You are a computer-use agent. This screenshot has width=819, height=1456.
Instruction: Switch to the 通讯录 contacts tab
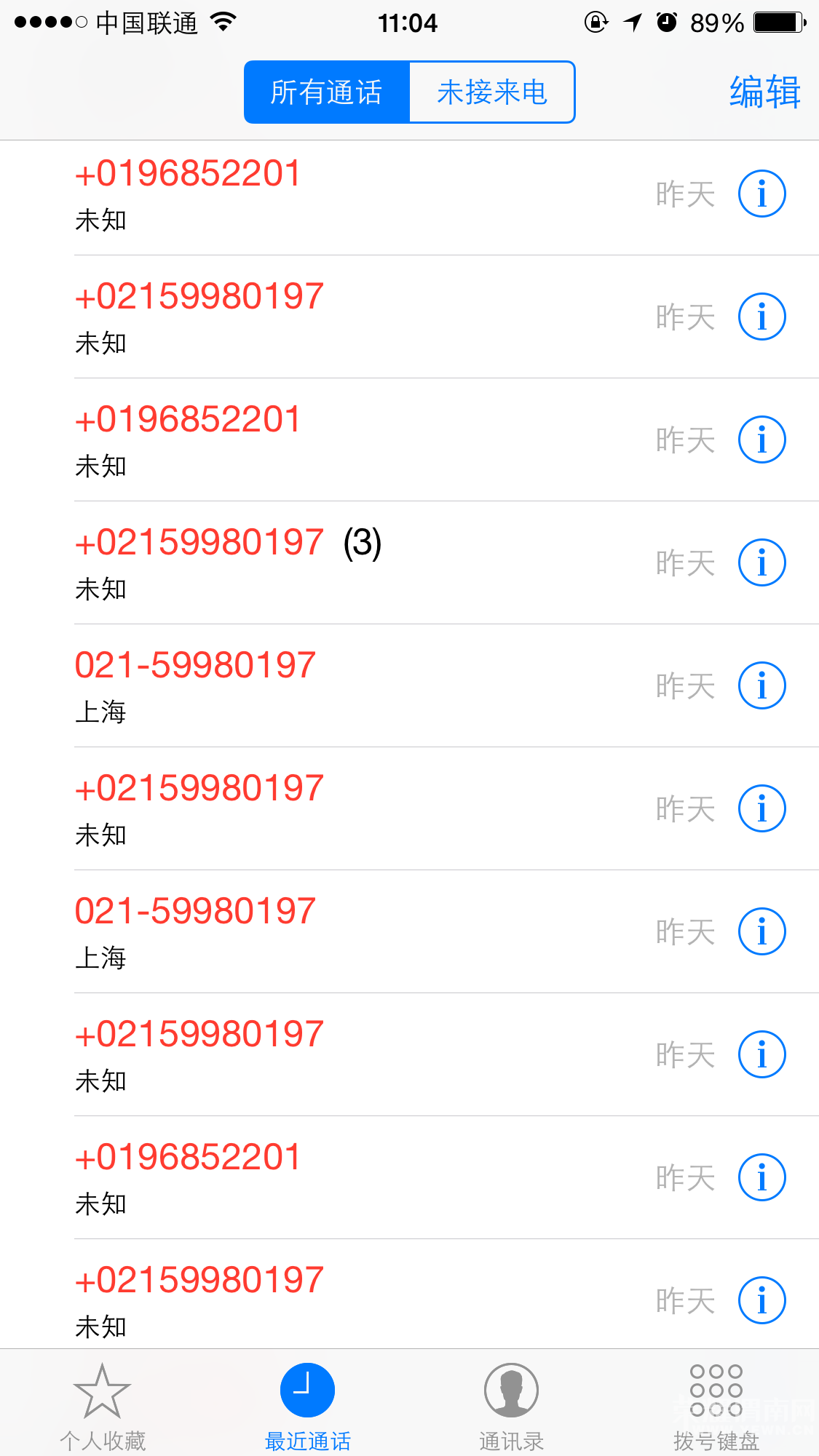[512, 1406]
